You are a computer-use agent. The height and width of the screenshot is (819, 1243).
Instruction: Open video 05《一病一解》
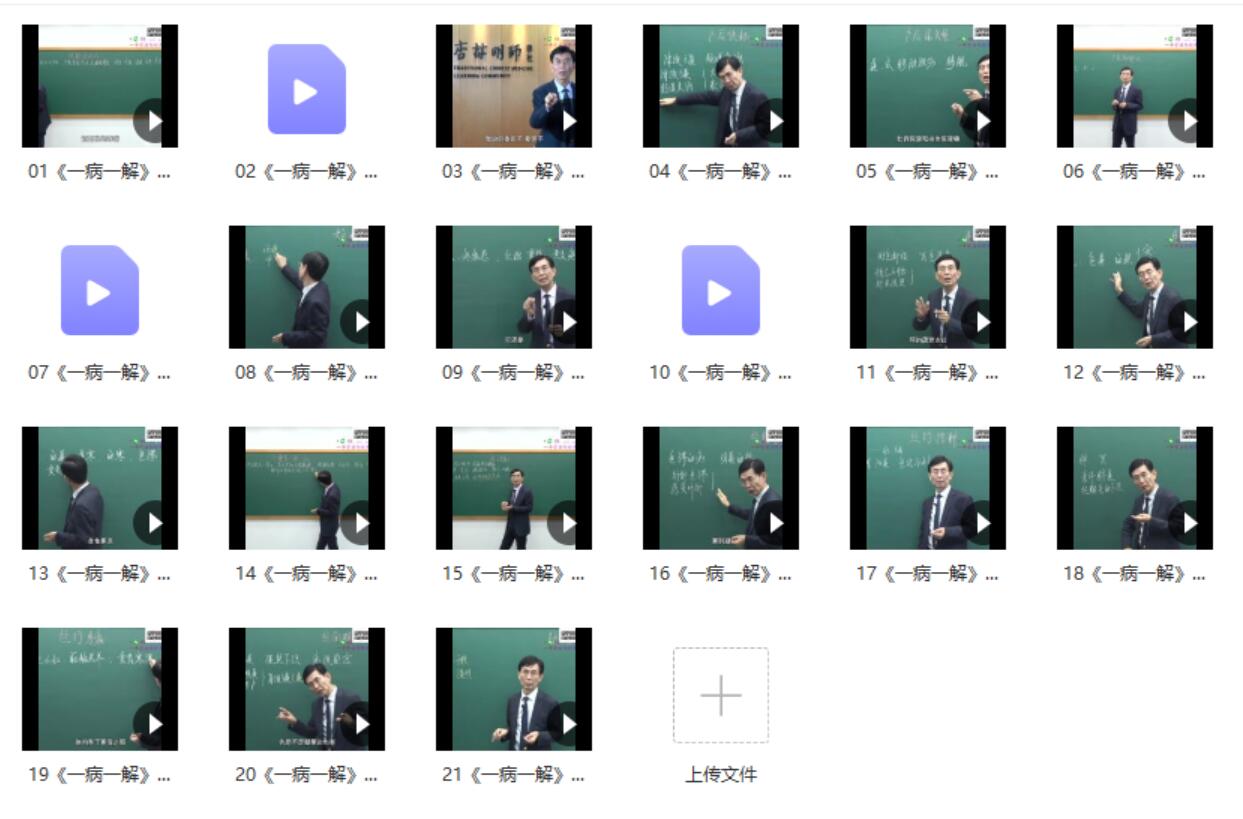coord(928,87)
